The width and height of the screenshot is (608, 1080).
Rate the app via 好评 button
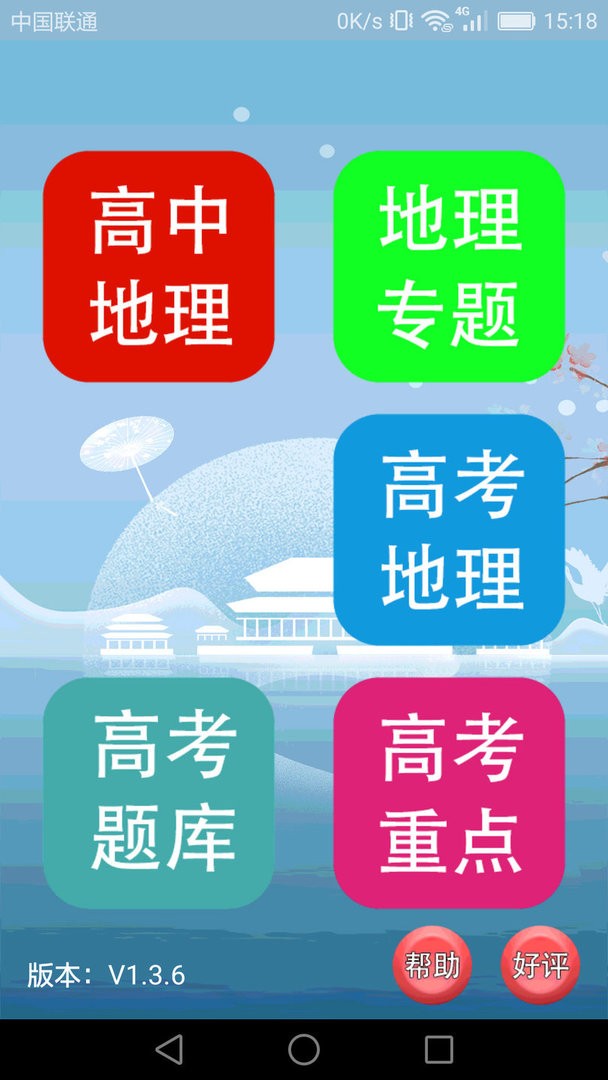(x=540, y=965)
